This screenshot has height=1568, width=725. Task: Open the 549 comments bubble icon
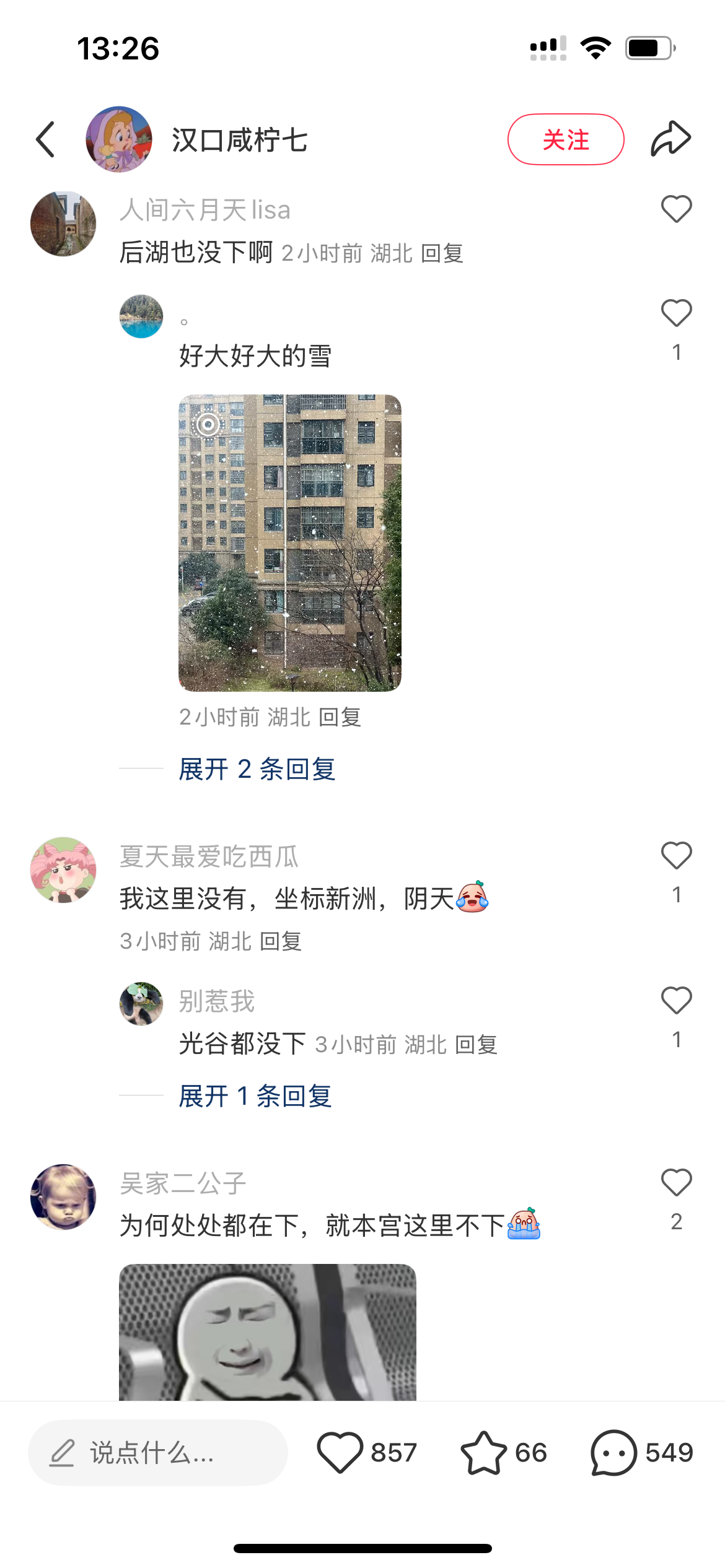(613, 1453)
